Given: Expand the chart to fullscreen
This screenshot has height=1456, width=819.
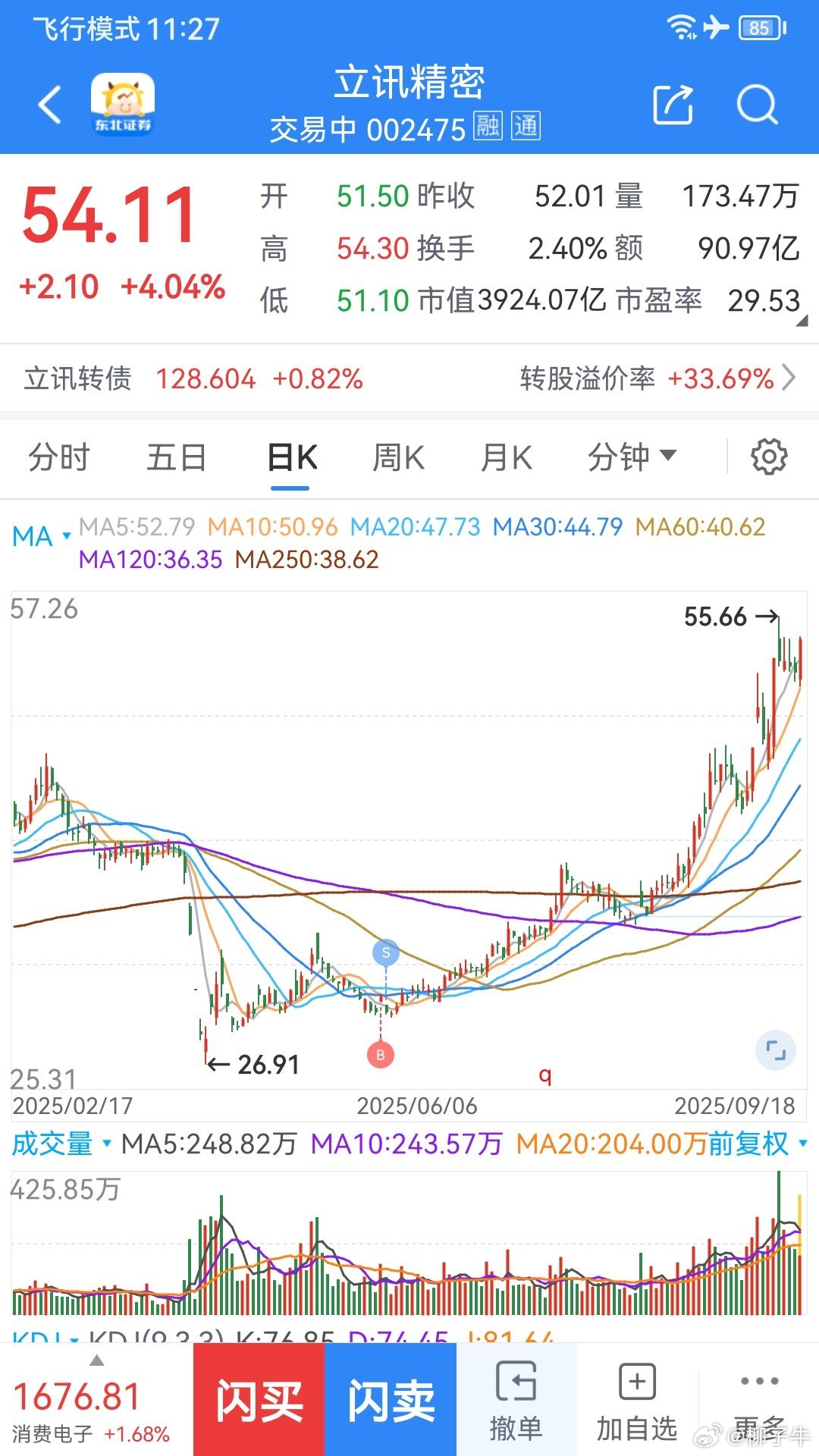Looking at the screenshot, I should (x=775, y=1050).
